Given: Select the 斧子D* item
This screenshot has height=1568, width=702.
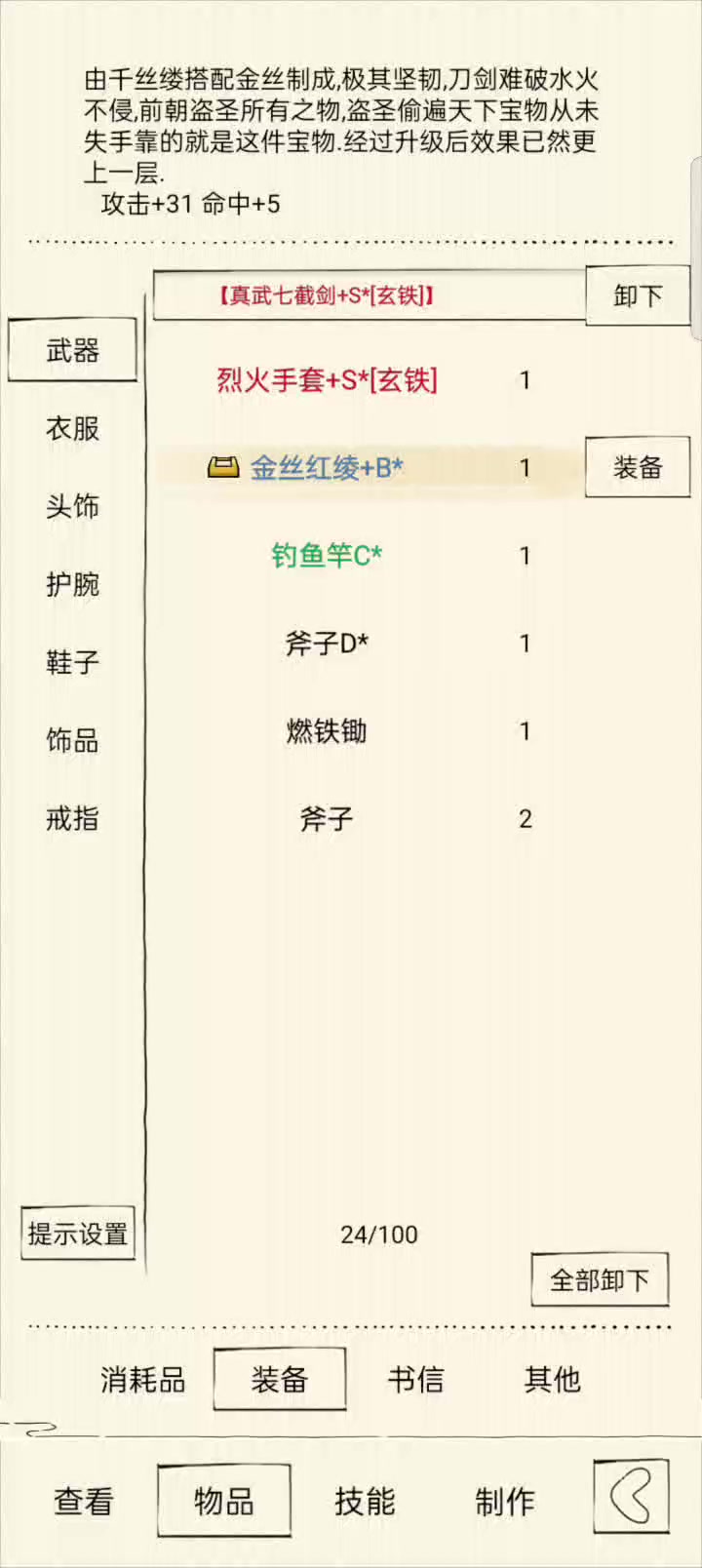Looking at the screenshot, I should (x=327, y=644).
